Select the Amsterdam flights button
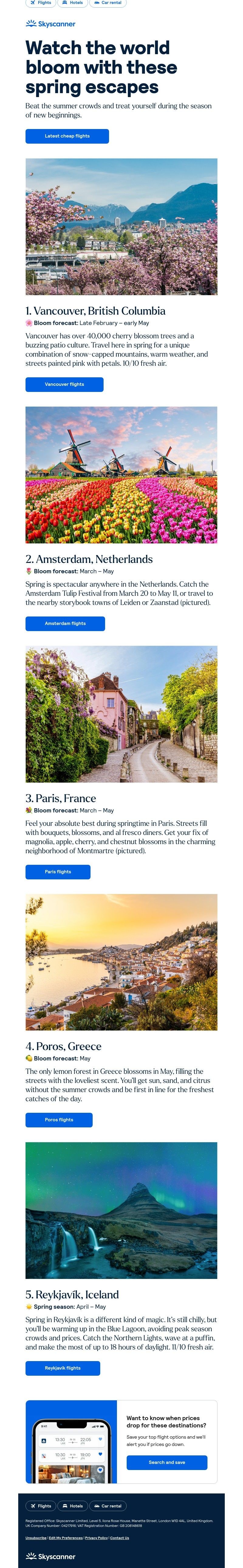This screenshot has height=1568, width=243. click(65, 623)
